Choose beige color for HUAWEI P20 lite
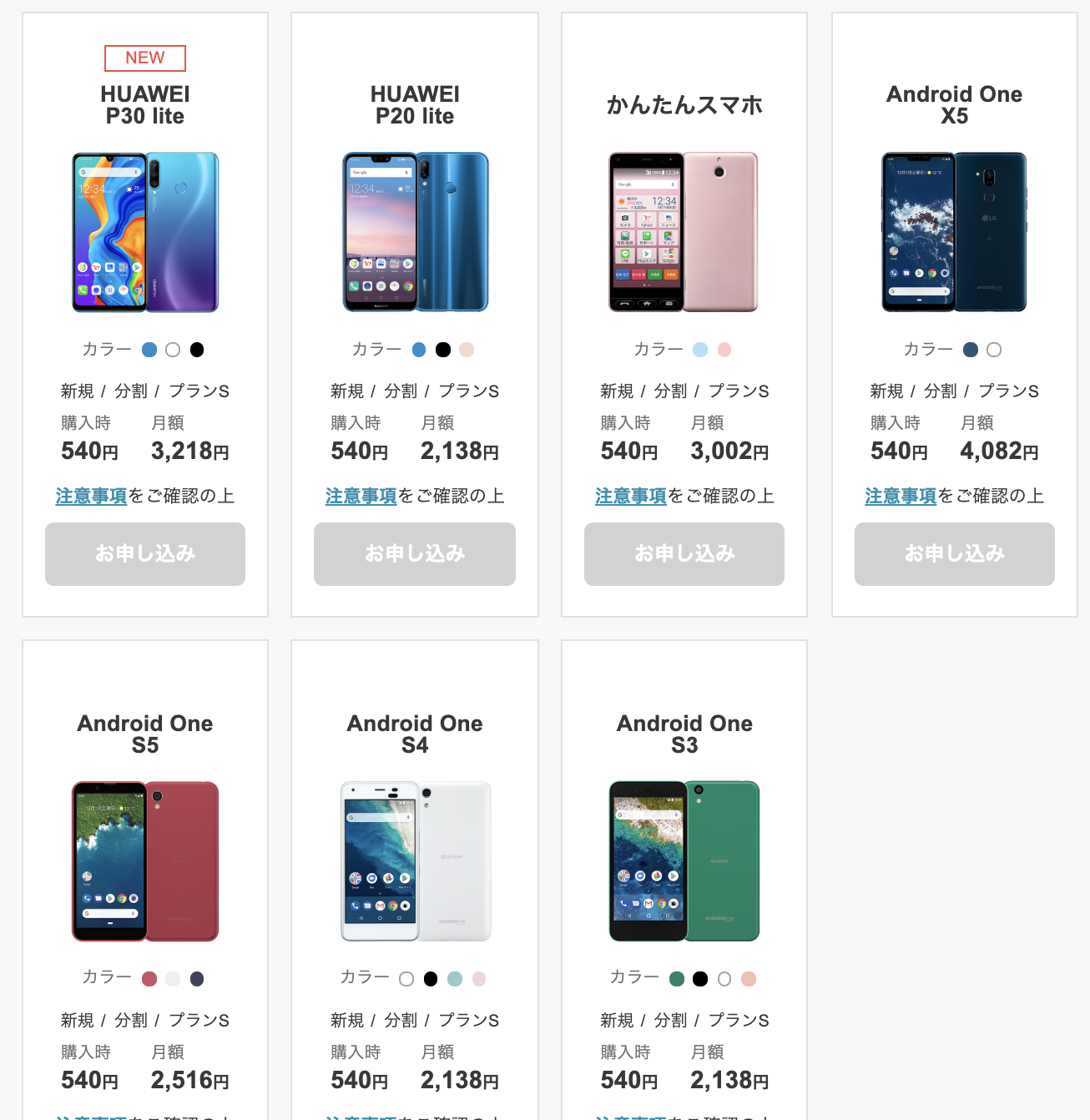1090x1120 pixels. point(467,350)
